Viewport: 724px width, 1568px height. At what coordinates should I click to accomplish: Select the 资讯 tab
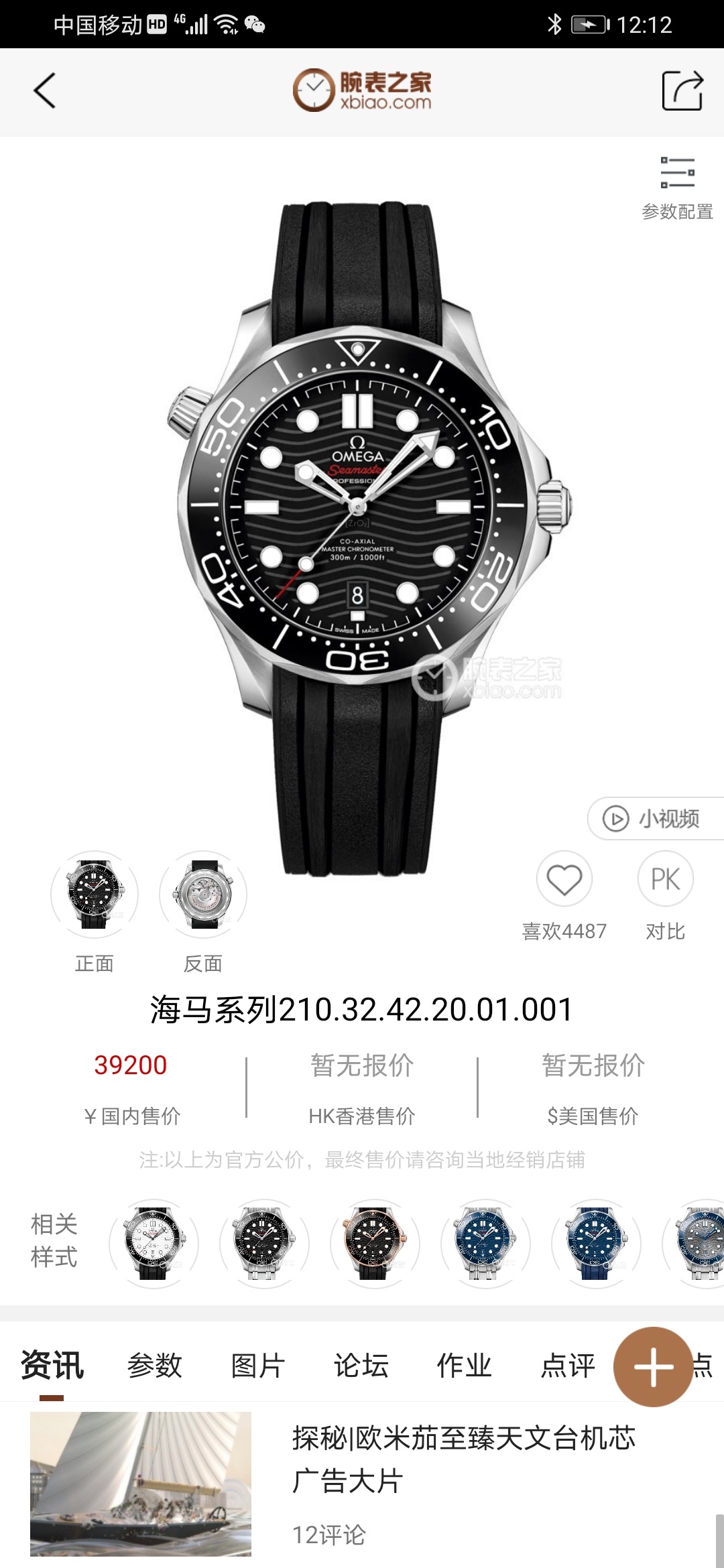(52, 1365)
